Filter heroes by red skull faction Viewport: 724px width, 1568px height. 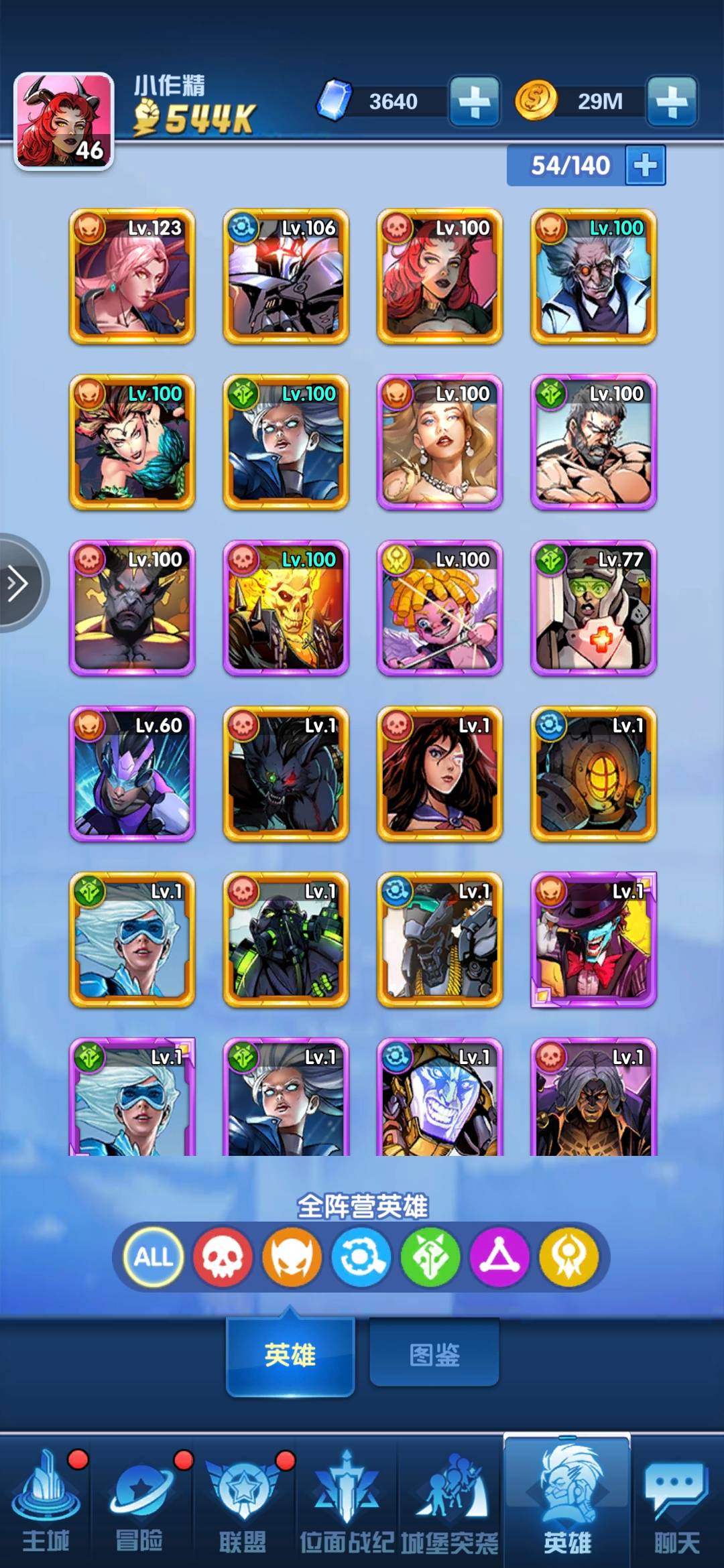[x=223, y=1257]
